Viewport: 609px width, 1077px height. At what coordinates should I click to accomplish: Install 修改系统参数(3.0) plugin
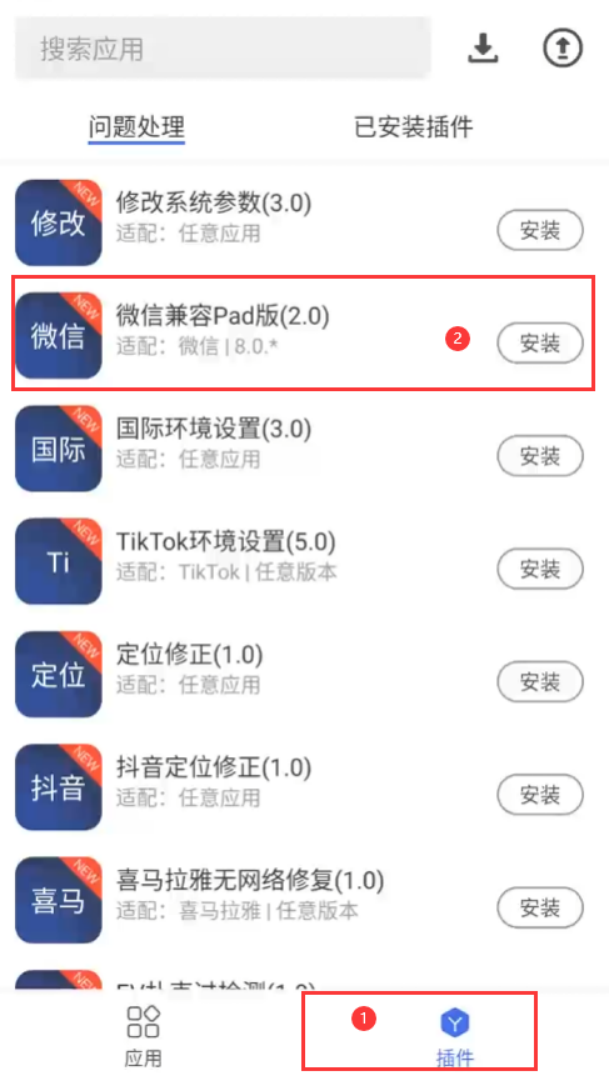tap(540, 231)
